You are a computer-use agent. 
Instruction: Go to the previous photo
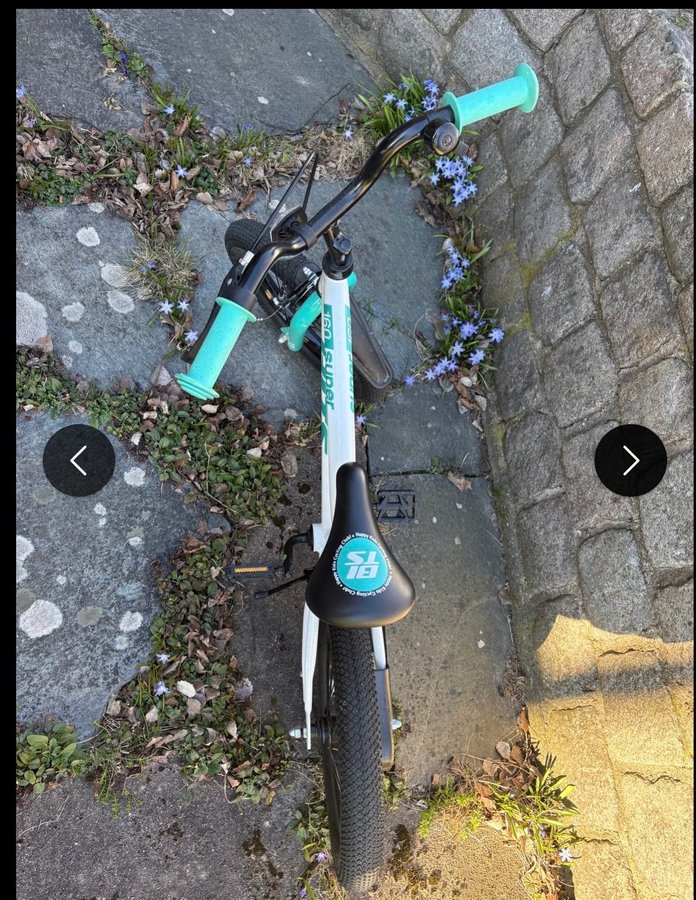[78, 460]
